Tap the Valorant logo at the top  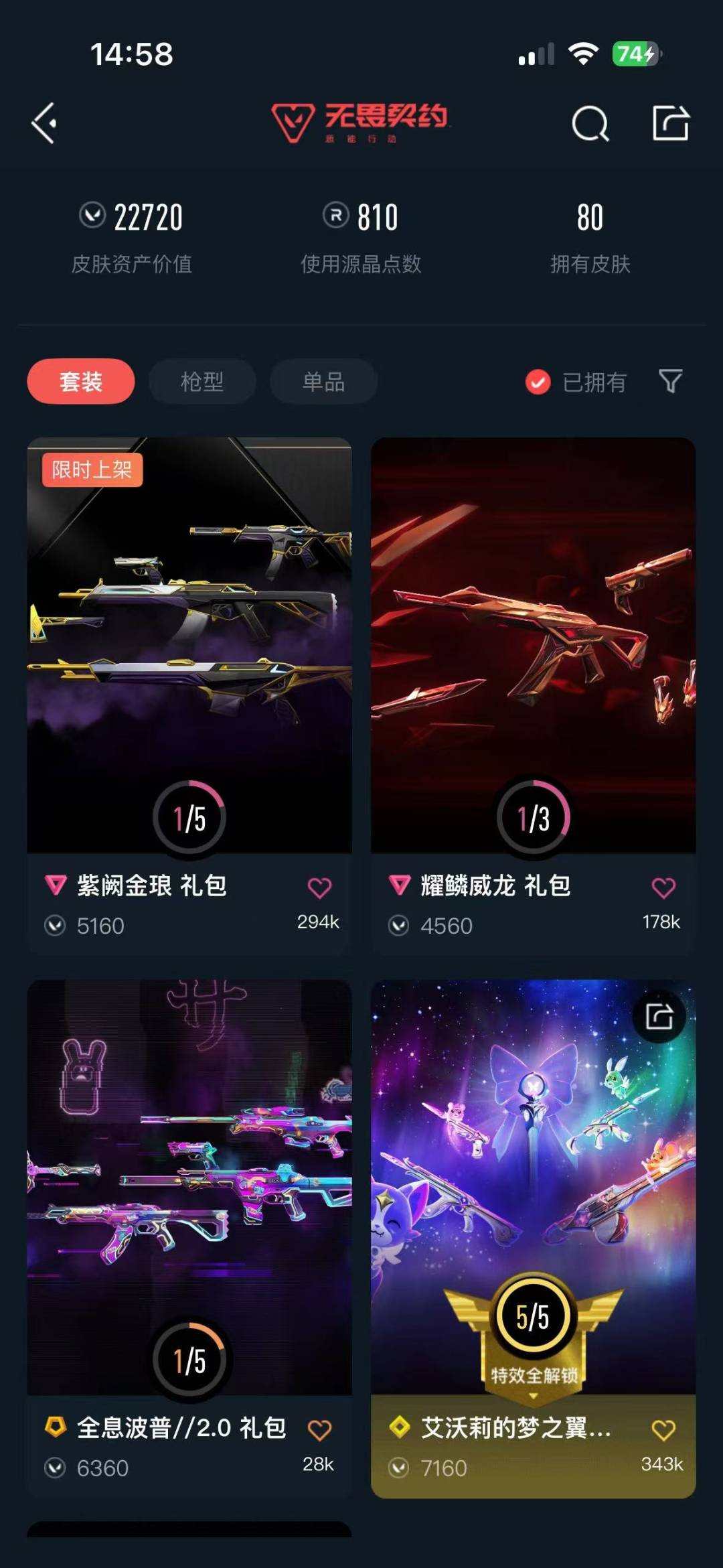coord(360,121)
